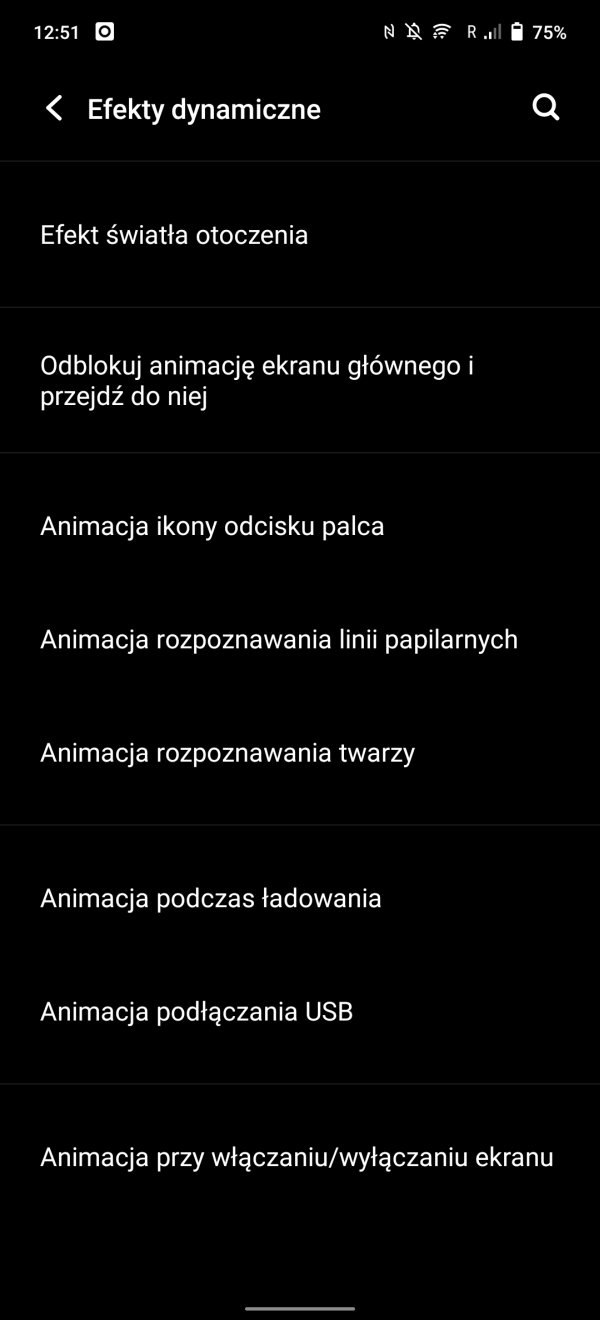Open Odblokuj animację ekranu głównego setting
Screen dimensions: 600x1320
coord(300,381)
